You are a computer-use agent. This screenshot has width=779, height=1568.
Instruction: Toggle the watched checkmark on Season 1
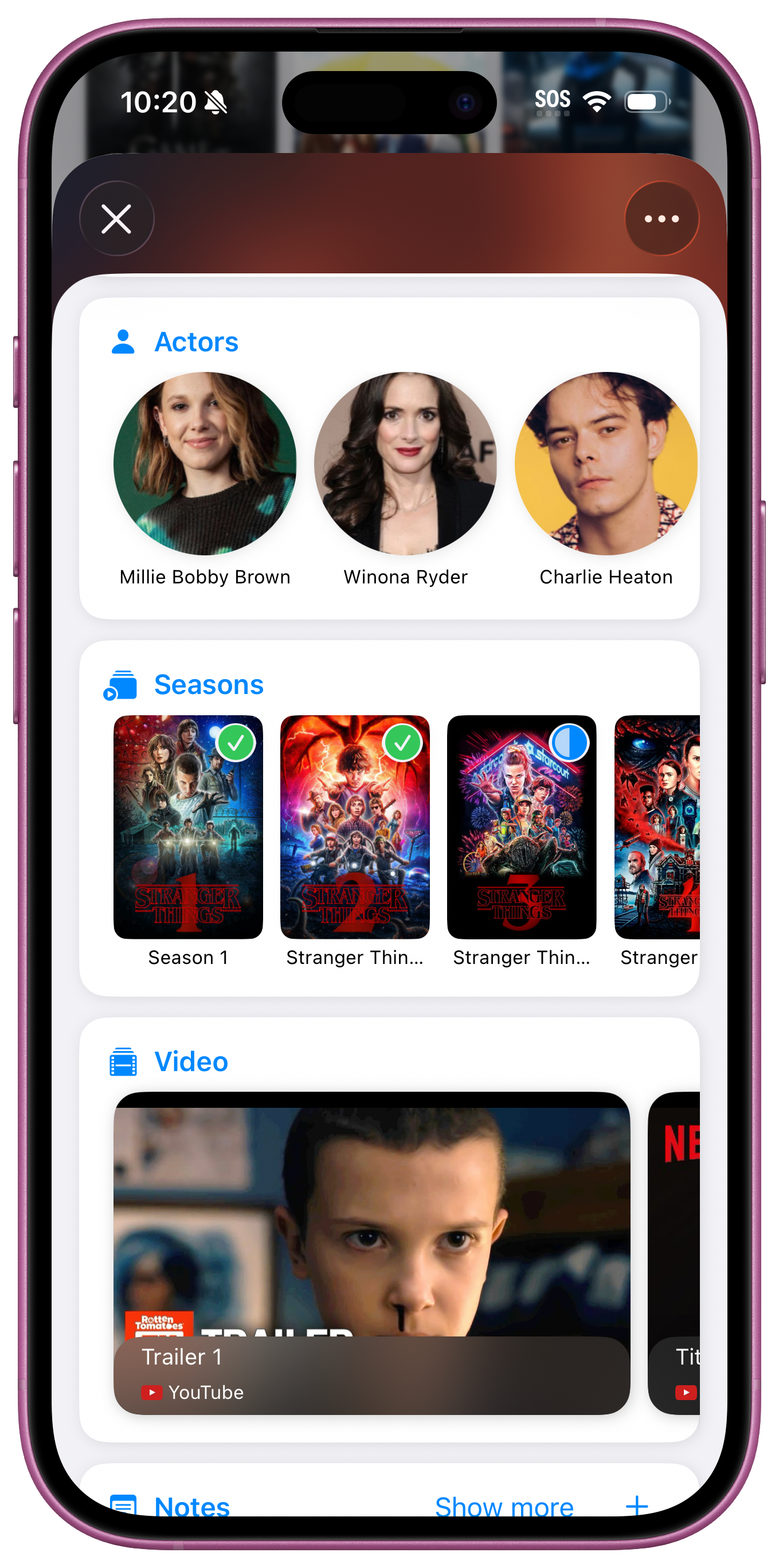pos(236,743)
